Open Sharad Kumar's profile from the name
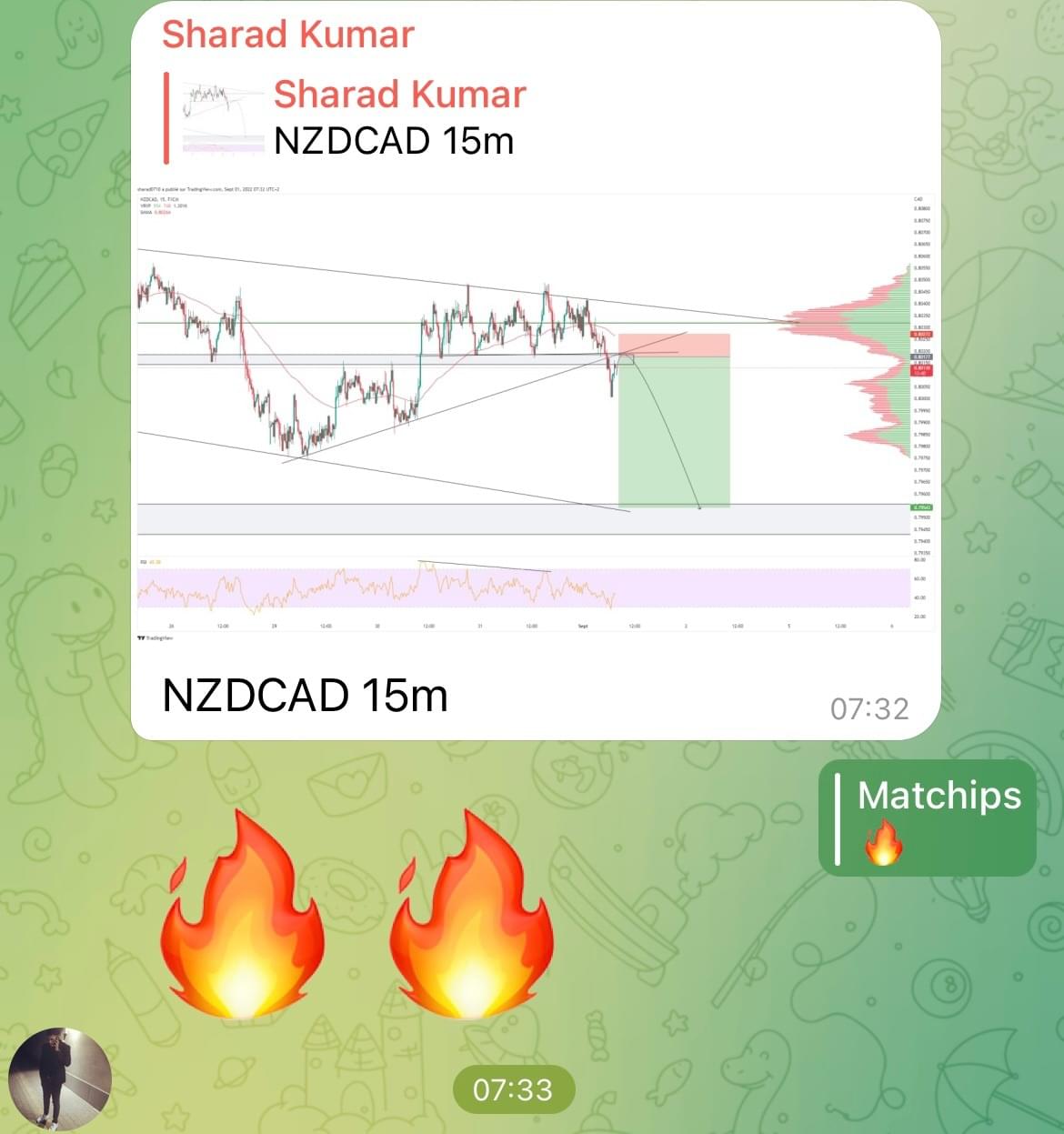 pyautogui.click(x=287, y=35)
